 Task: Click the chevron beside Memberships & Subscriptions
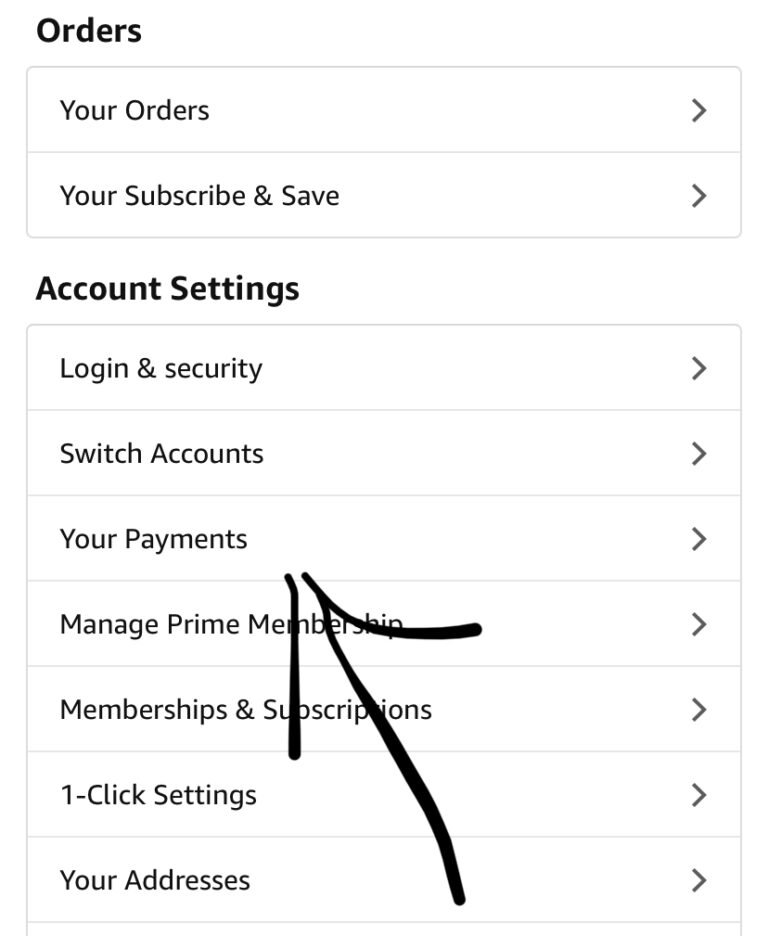point(699,709)
